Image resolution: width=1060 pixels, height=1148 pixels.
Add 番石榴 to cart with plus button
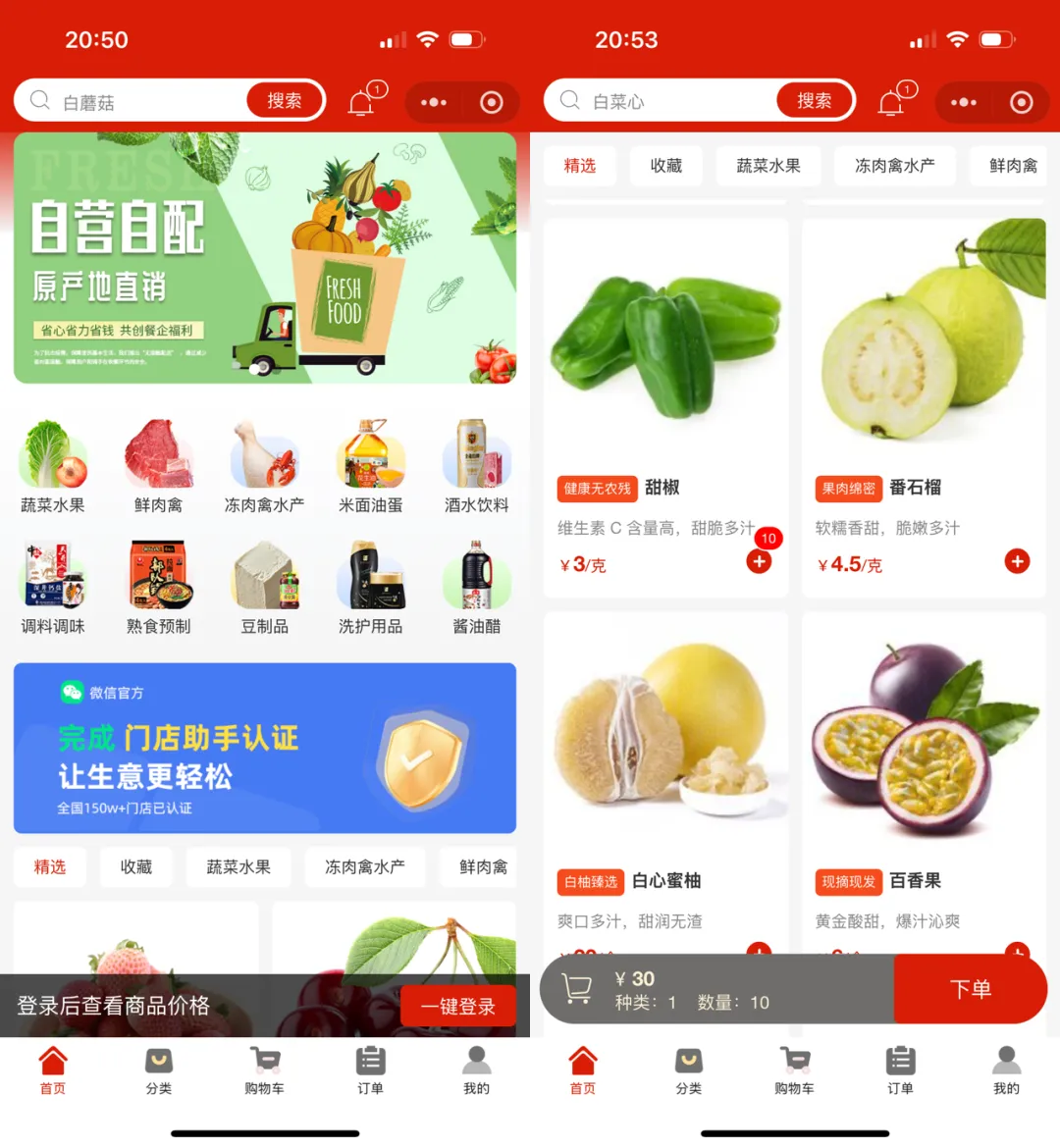(x=1017, y=561)
